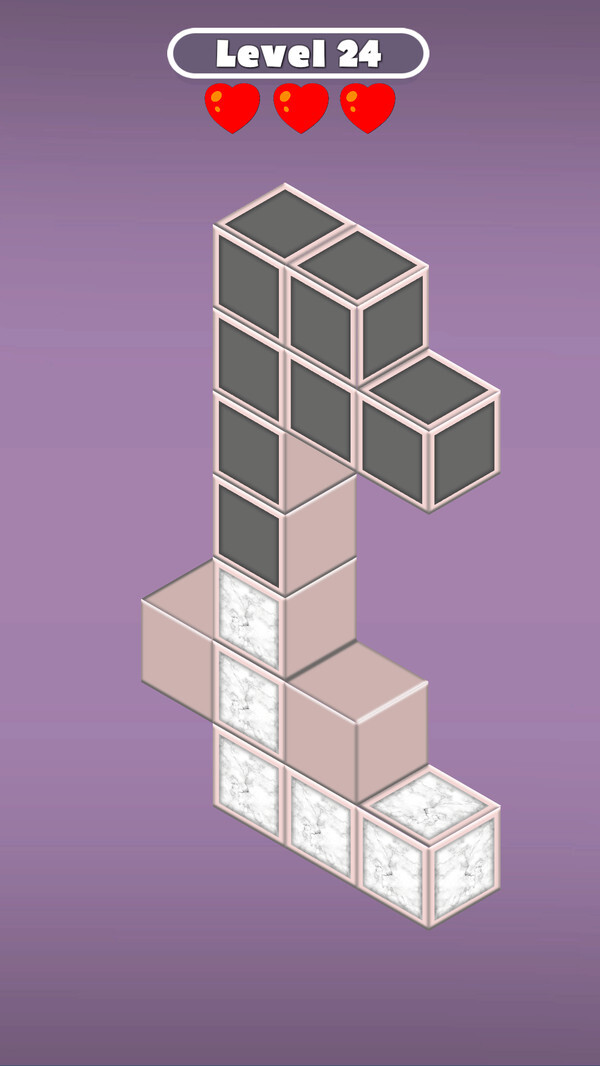
Task: Tap the marble-textured top face of the cube
Action: coord(428,804)
